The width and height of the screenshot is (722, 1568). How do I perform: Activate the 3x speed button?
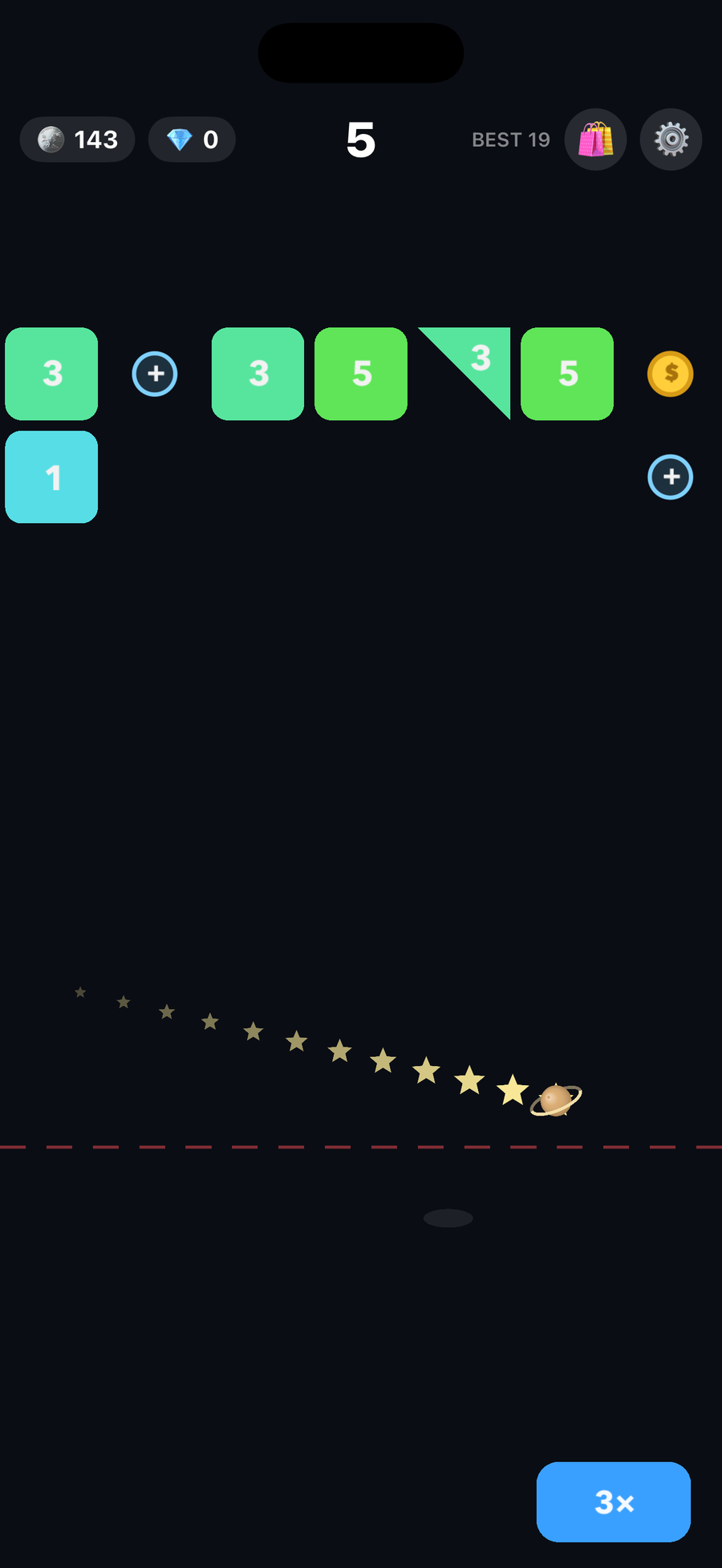[x=614, y=1501]
